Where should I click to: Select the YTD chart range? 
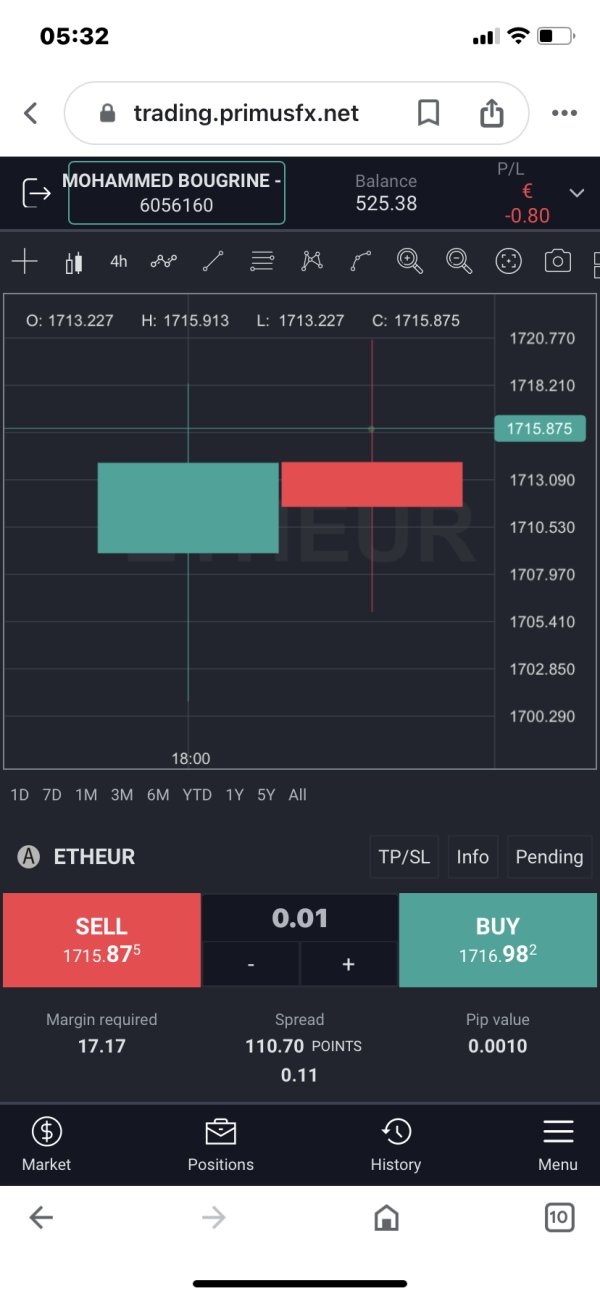click(197, 795)
